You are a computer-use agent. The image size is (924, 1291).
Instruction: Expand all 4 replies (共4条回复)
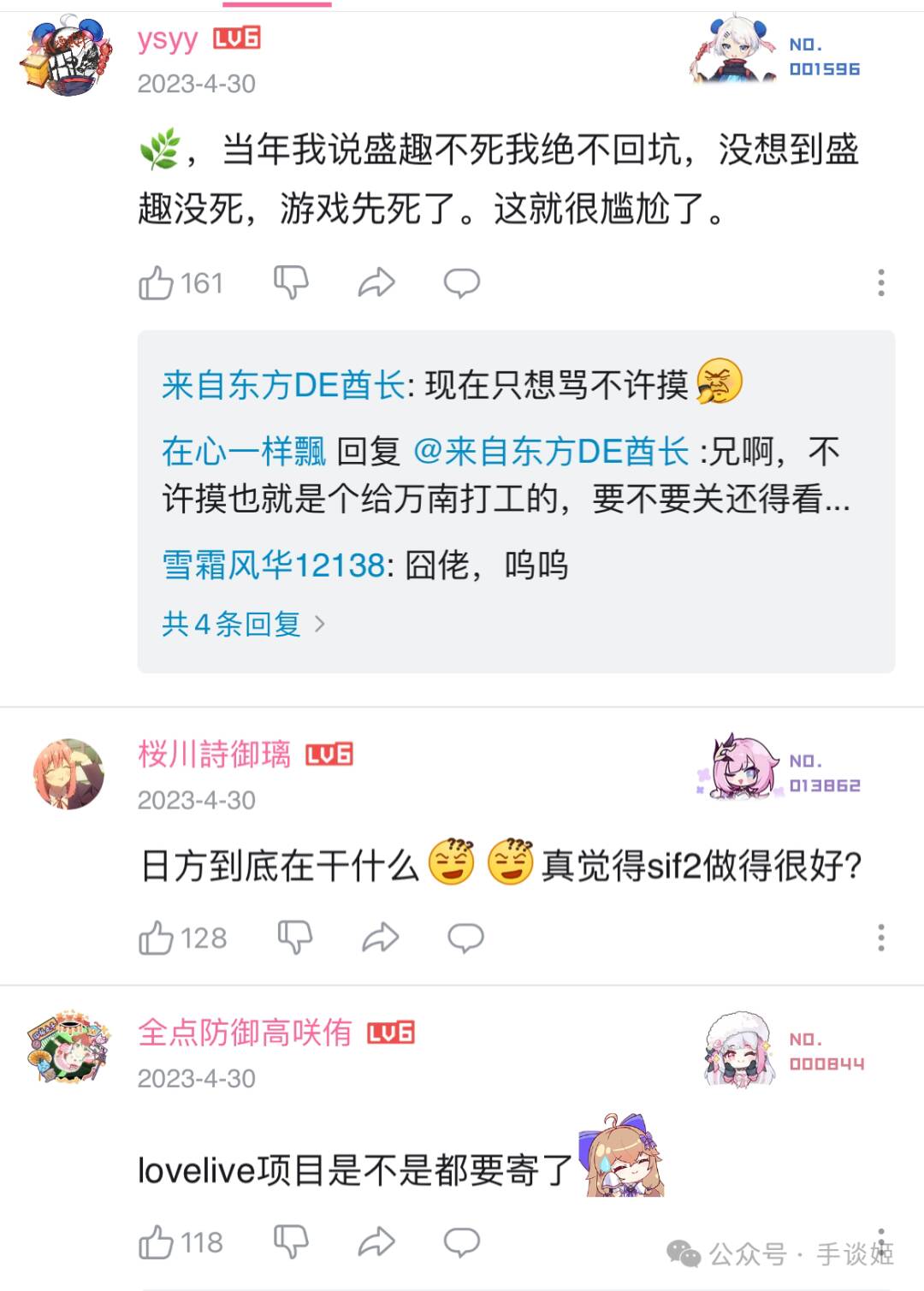click(x=242, y=624)
